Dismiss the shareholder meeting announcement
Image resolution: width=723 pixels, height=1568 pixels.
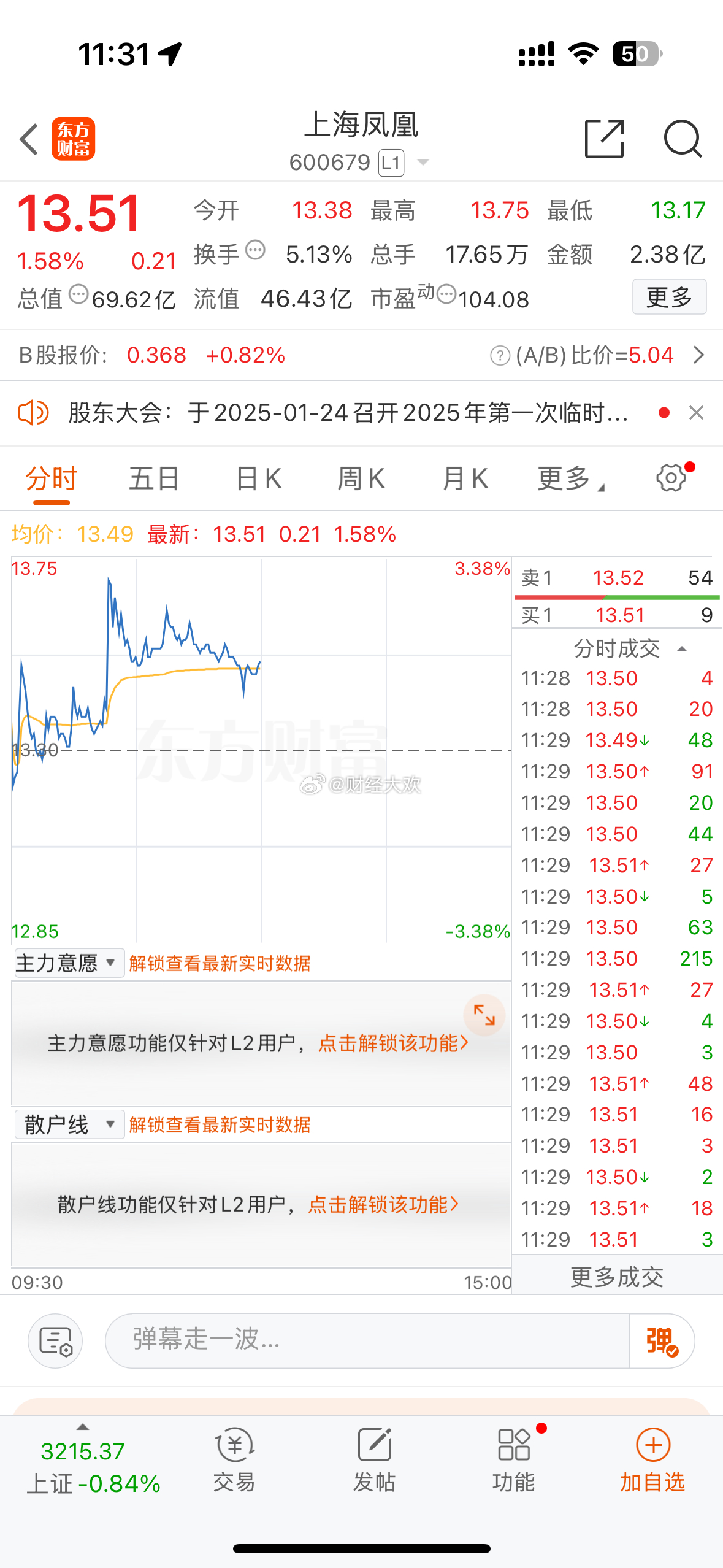(696, 413)
